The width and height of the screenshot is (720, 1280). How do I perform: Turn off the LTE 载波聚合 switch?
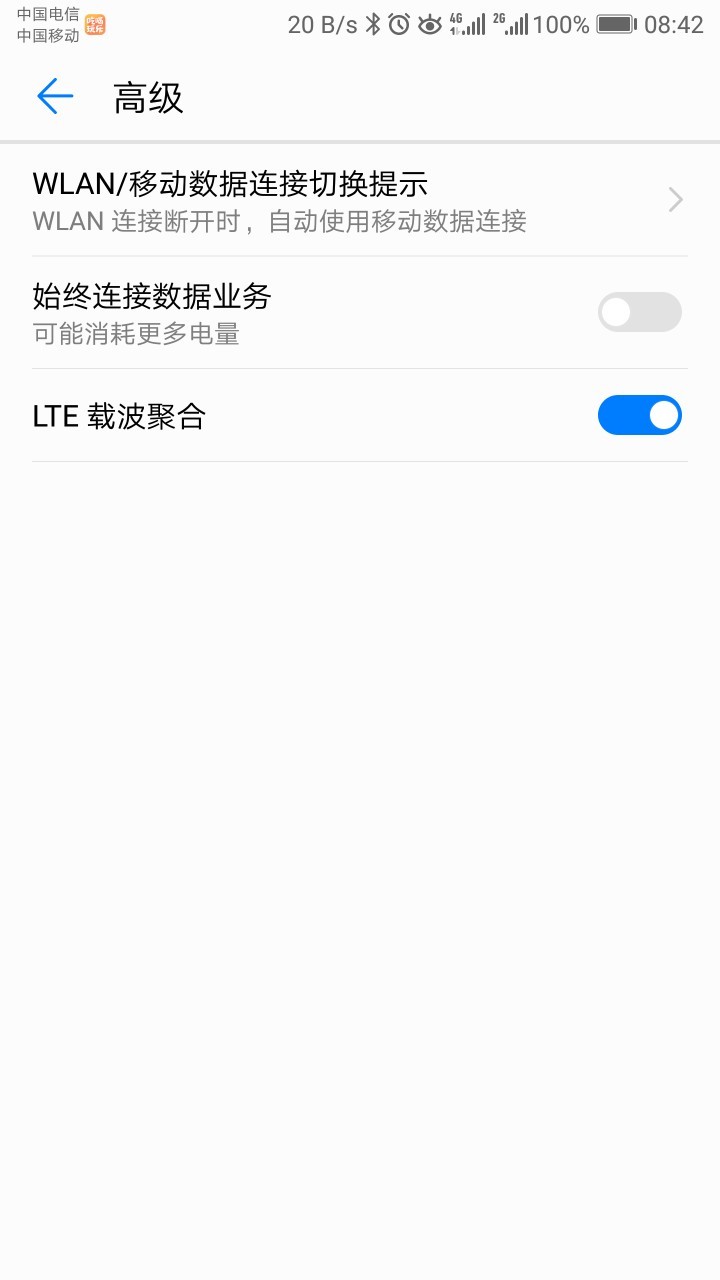pos(639,415)
